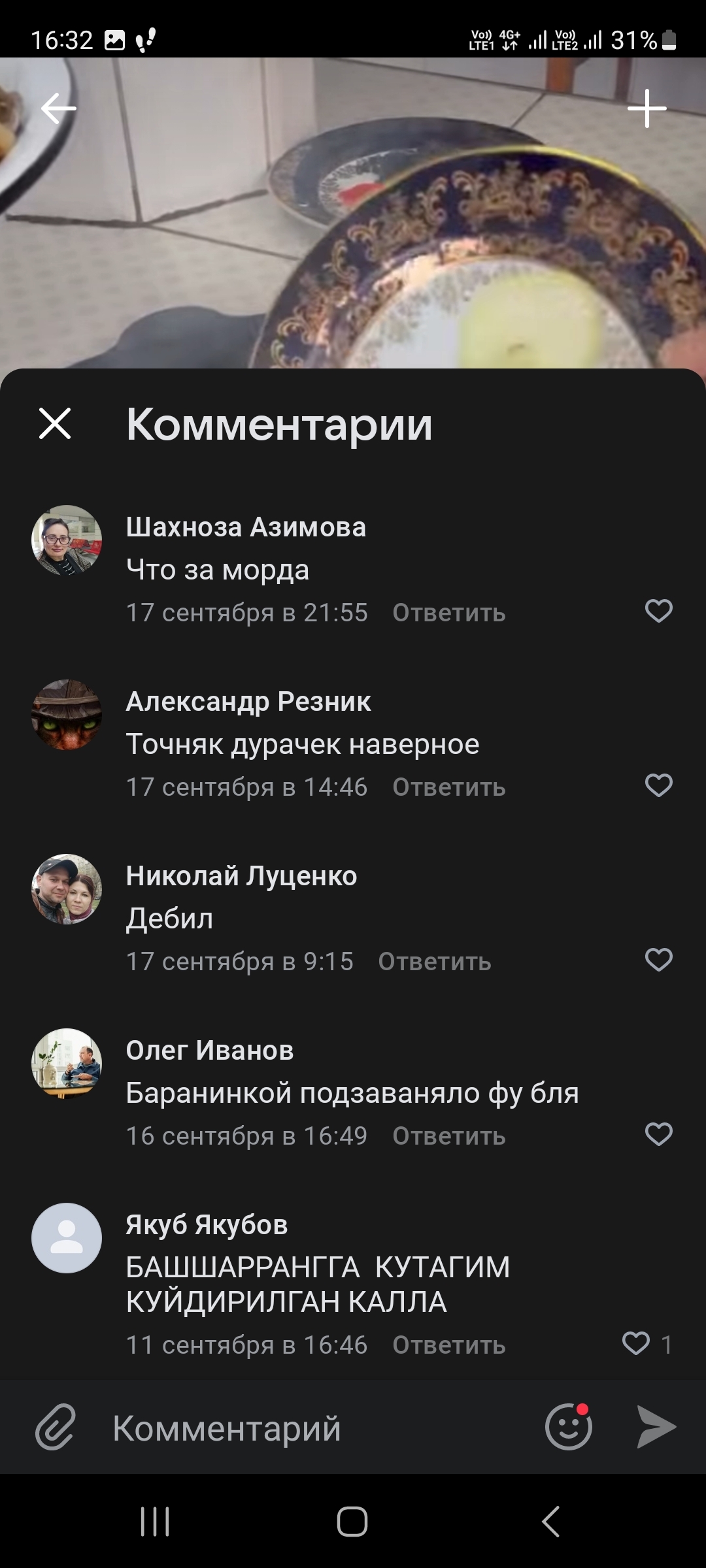Screen dimensions: 706x1568
Task: Go back using the top-left arrow
Action: [x=59, y=108]
